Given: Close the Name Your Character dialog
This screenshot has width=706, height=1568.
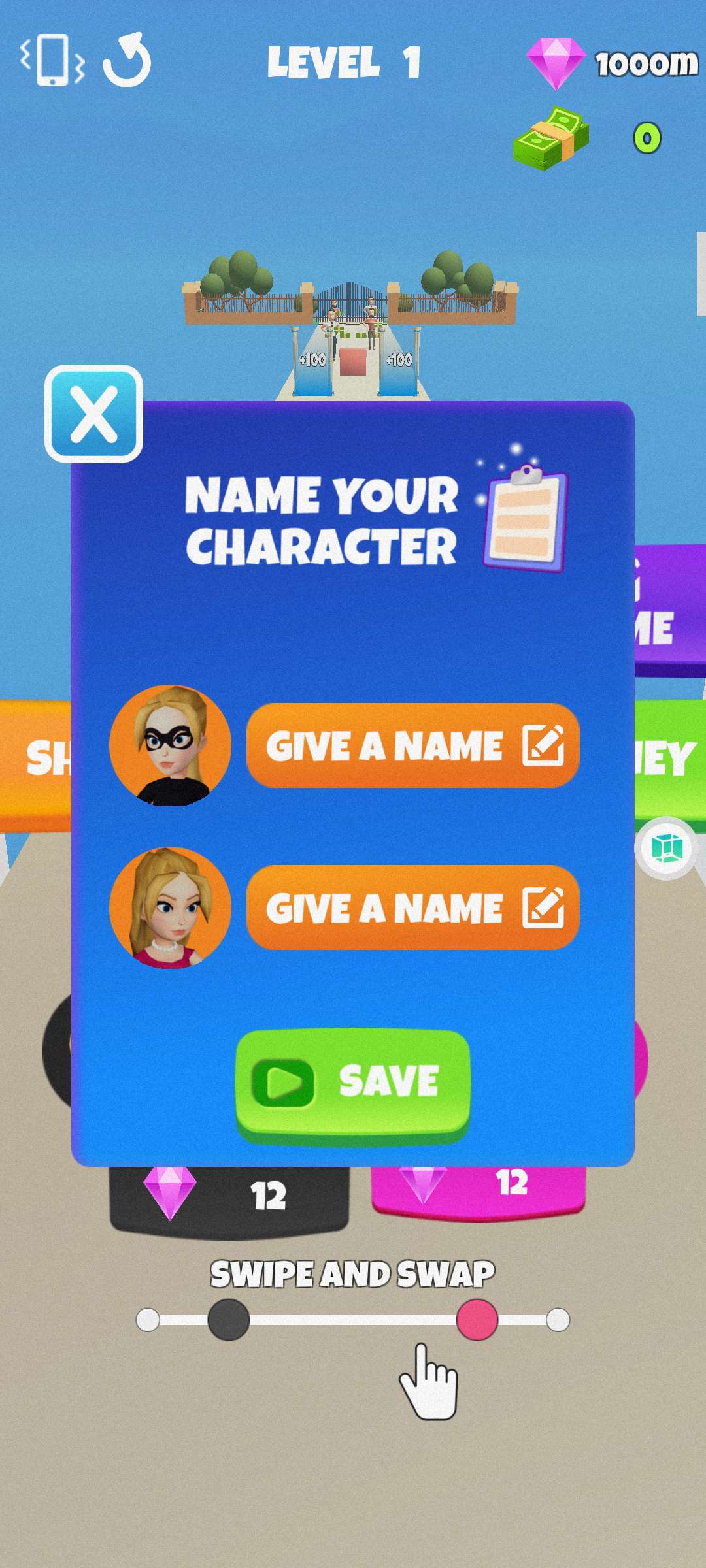Looking at the screenshot, I should [93, 414].
